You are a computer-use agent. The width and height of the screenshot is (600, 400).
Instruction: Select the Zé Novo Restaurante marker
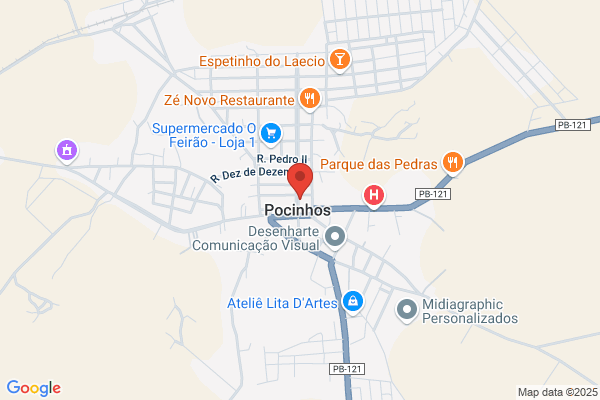point(310,100)
